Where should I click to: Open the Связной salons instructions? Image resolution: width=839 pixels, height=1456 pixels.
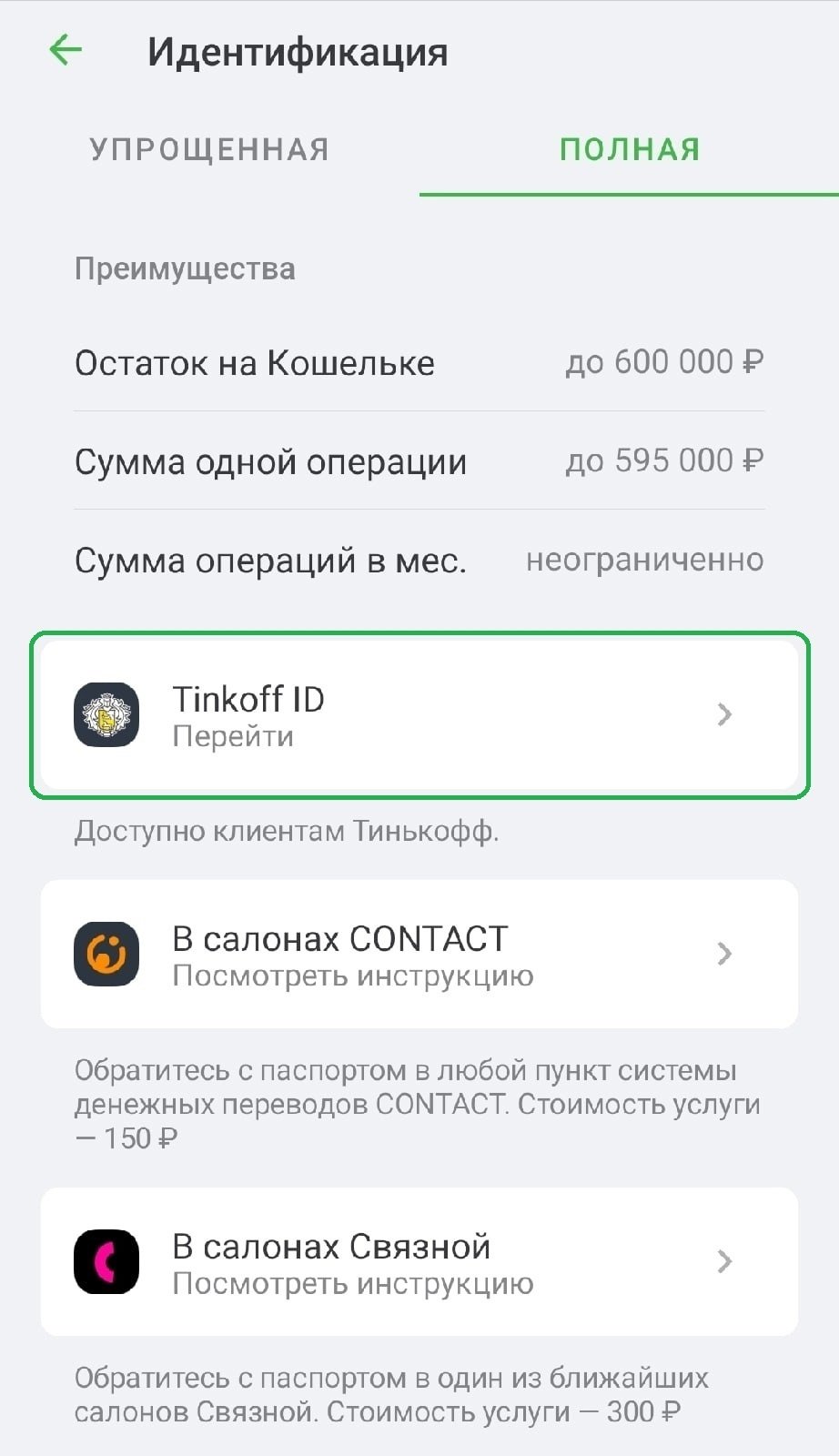point(419,1261)
